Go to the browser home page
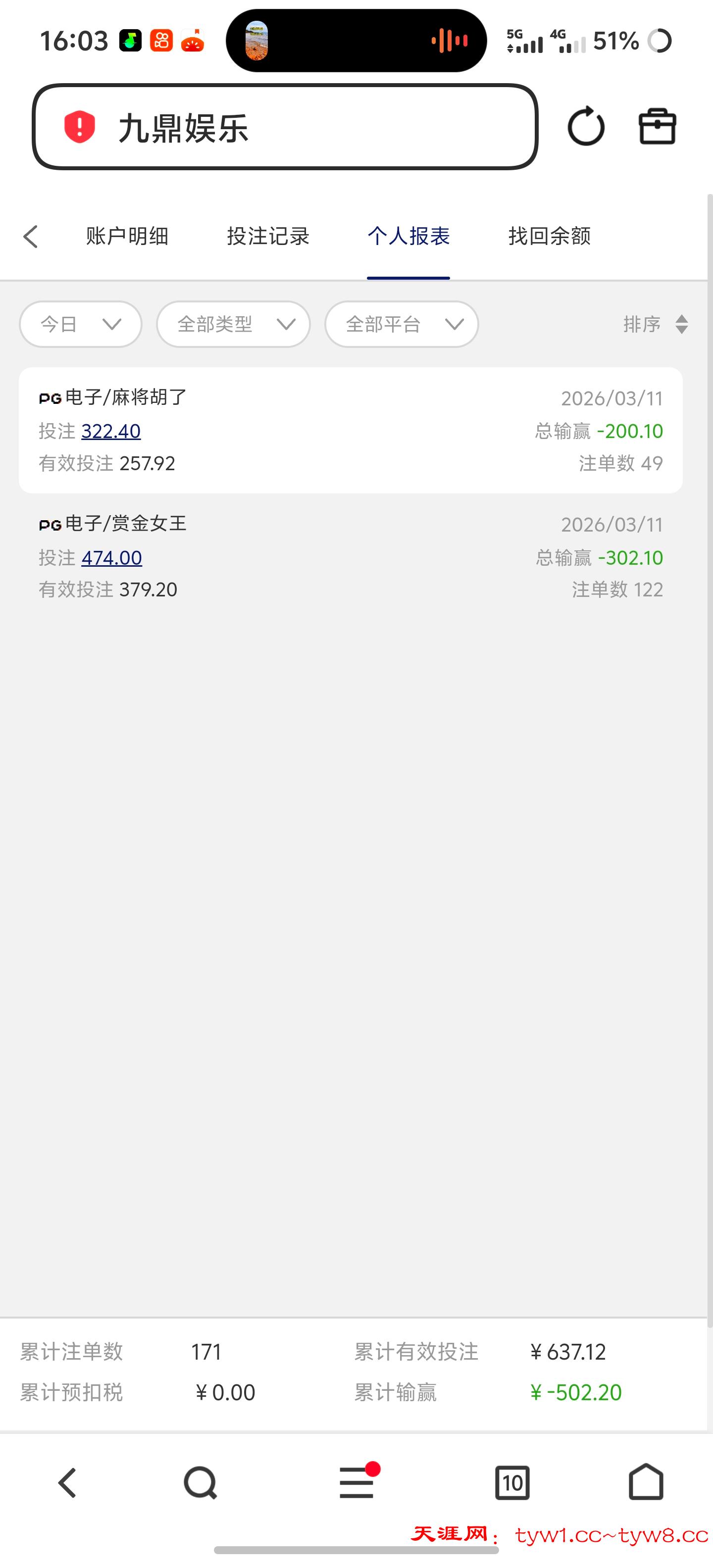This screenshot has width=713, height=1568. click(x=646, y=1482)
